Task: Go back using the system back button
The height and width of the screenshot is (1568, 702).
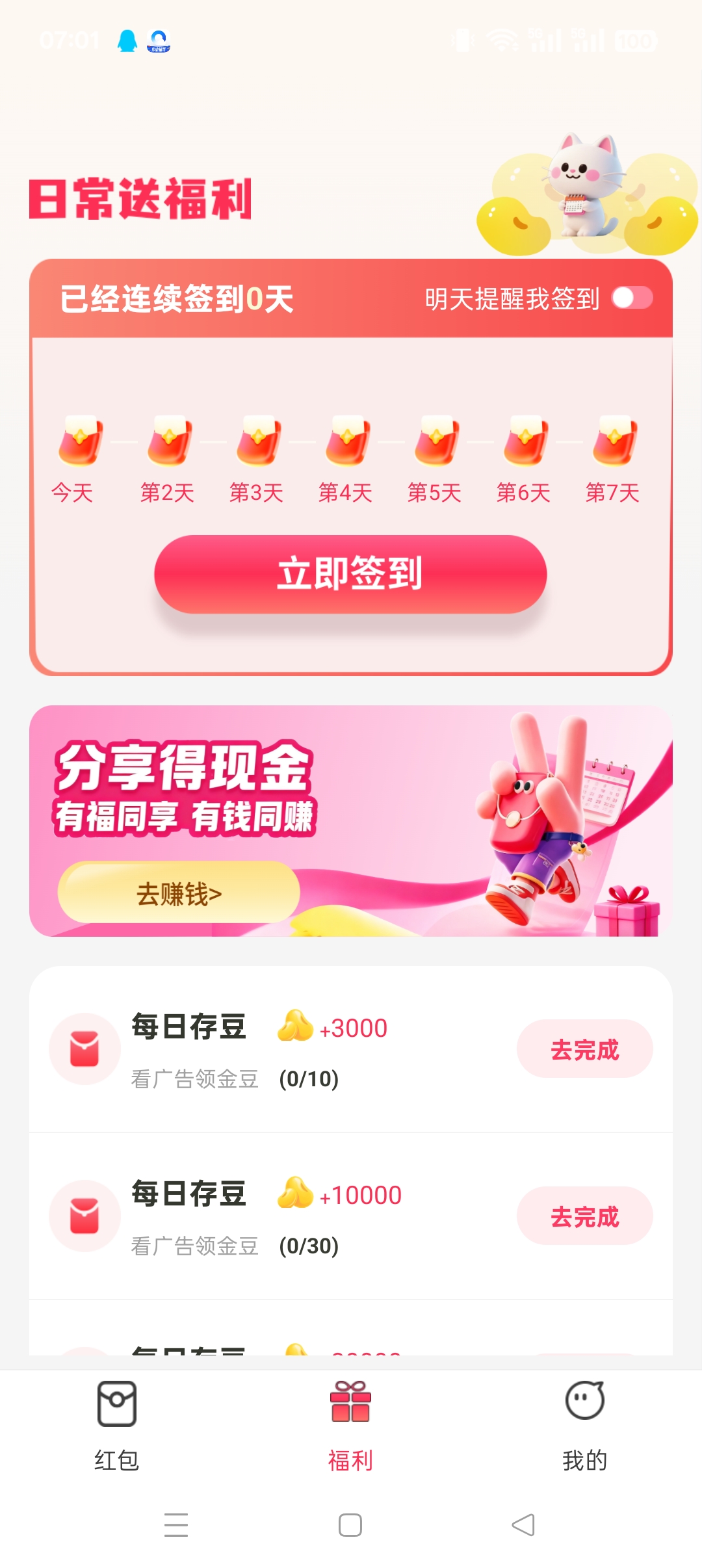Action: coord(523,1525)
